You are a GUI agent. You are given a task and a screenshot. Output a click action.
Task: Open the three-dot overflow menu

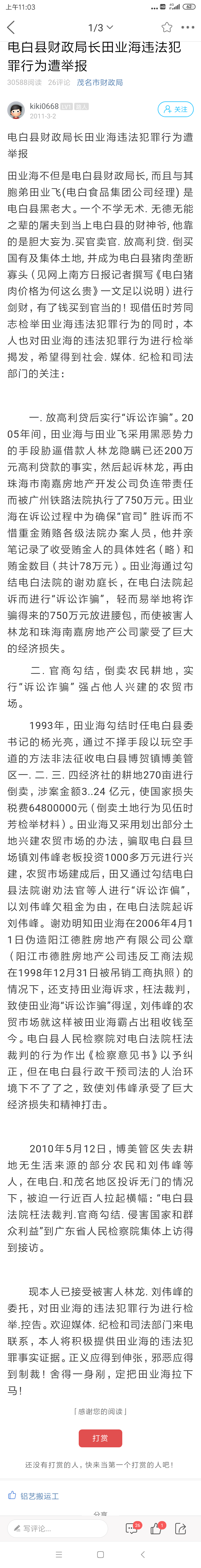pos(188,27)
